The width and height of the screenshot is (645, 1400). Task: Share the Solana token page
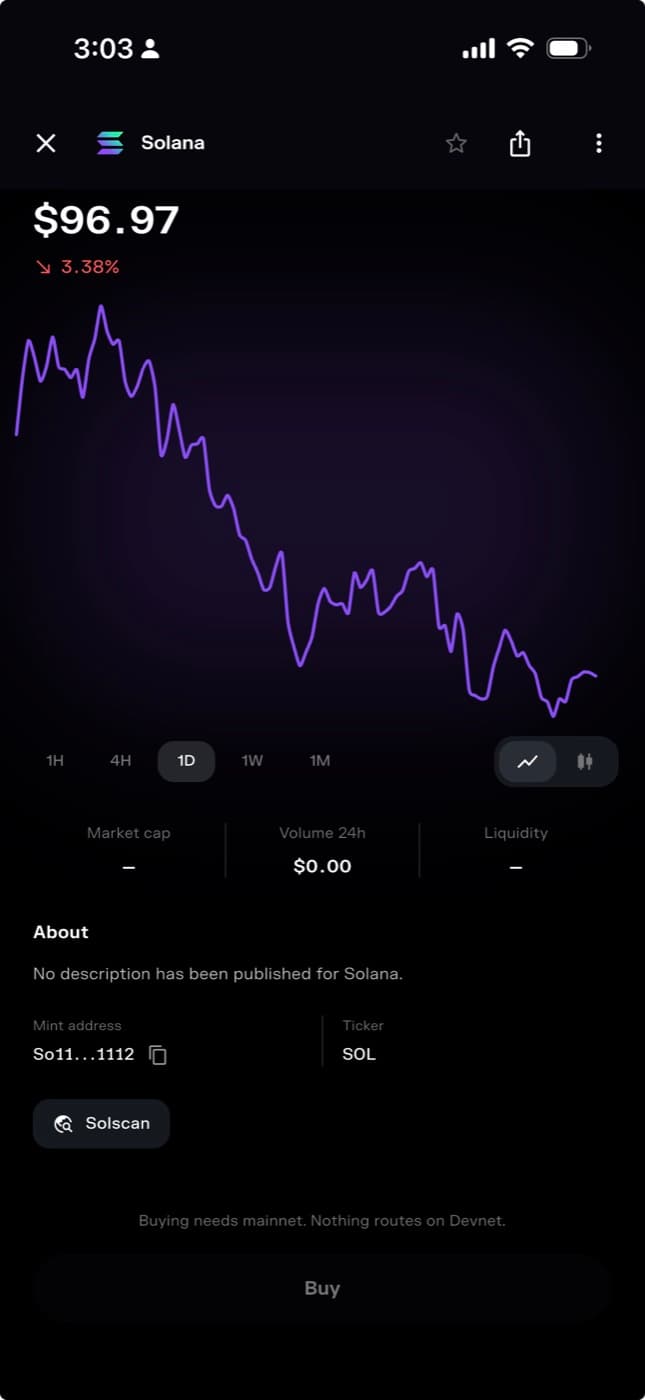(520, 143)
